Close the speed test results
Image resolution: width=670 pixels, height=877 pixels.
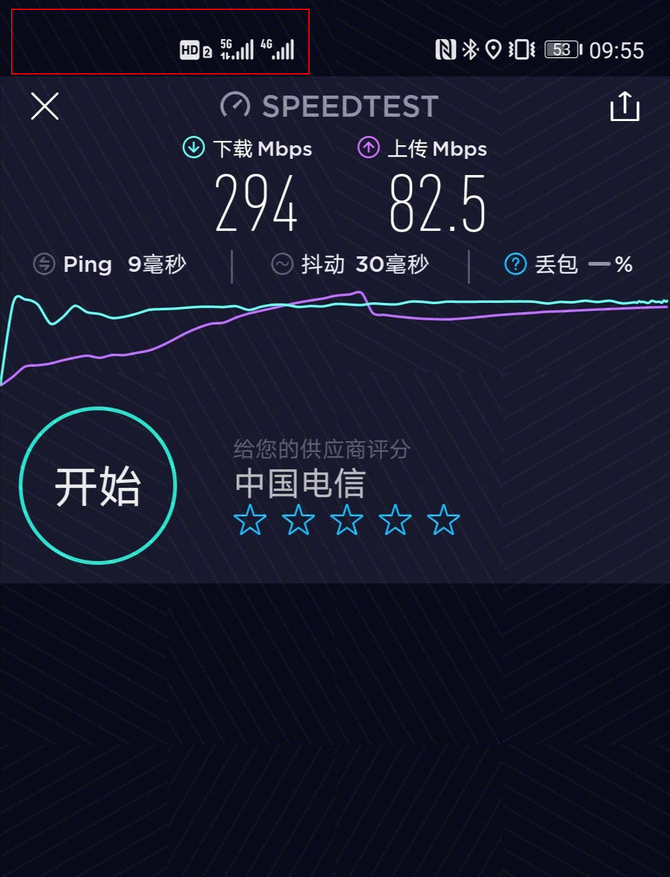tap(45, 106)
